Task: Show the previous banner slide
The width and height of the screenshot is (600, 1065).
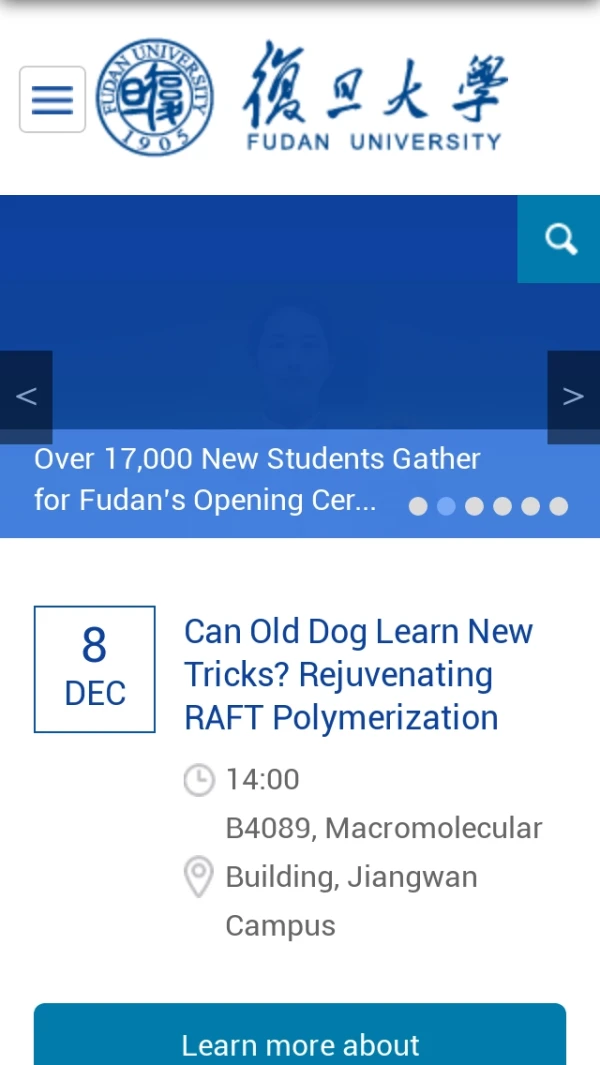Action: click(26, 397)
